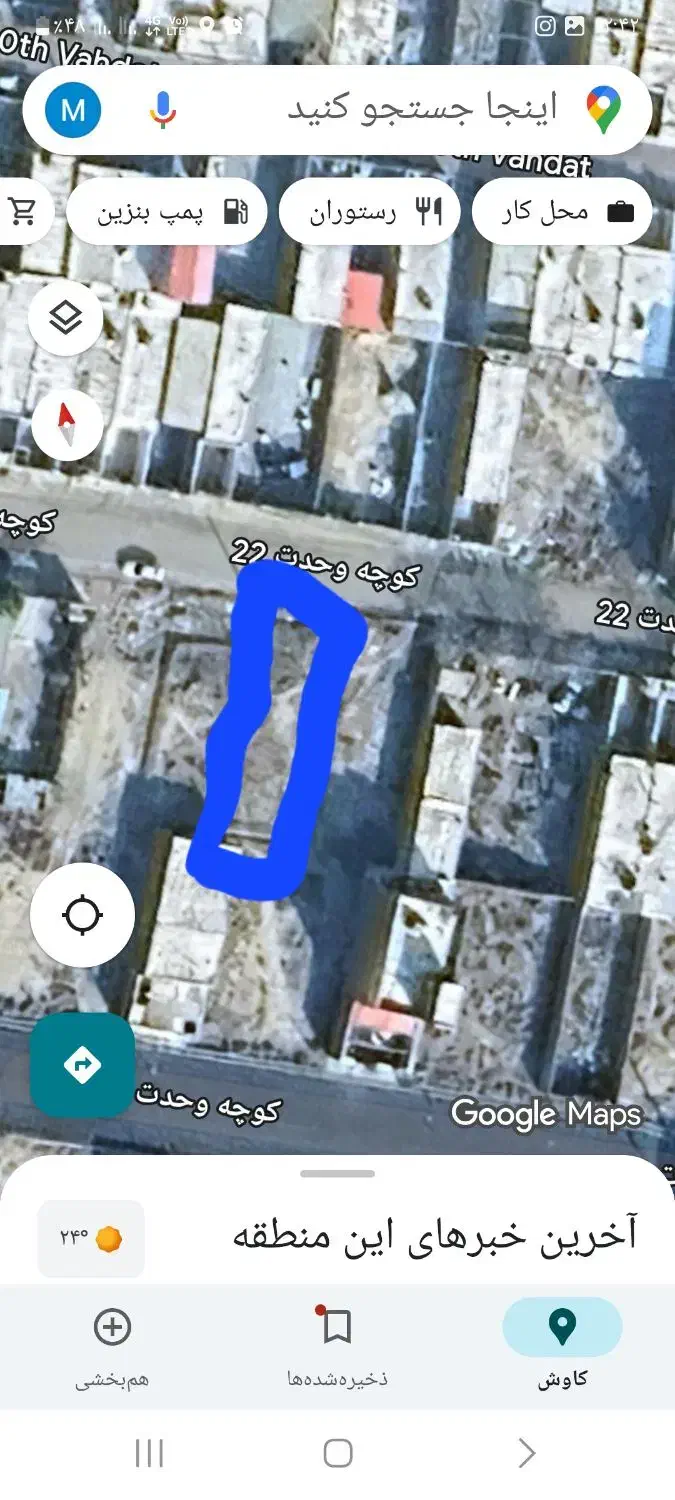Open recent apps from navigation bar
This screenshot has width=675, height=1500.
click(149, 1453)
